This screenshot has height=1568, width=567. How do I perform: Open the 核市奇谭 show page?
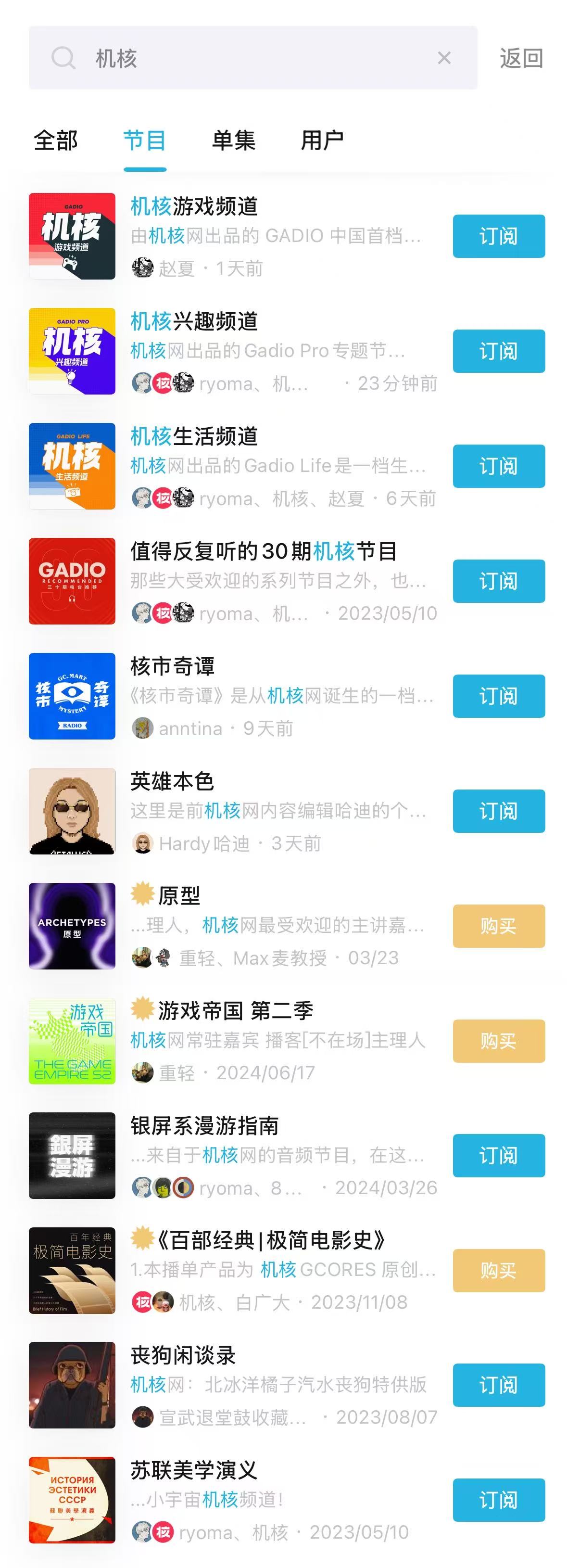173,666
